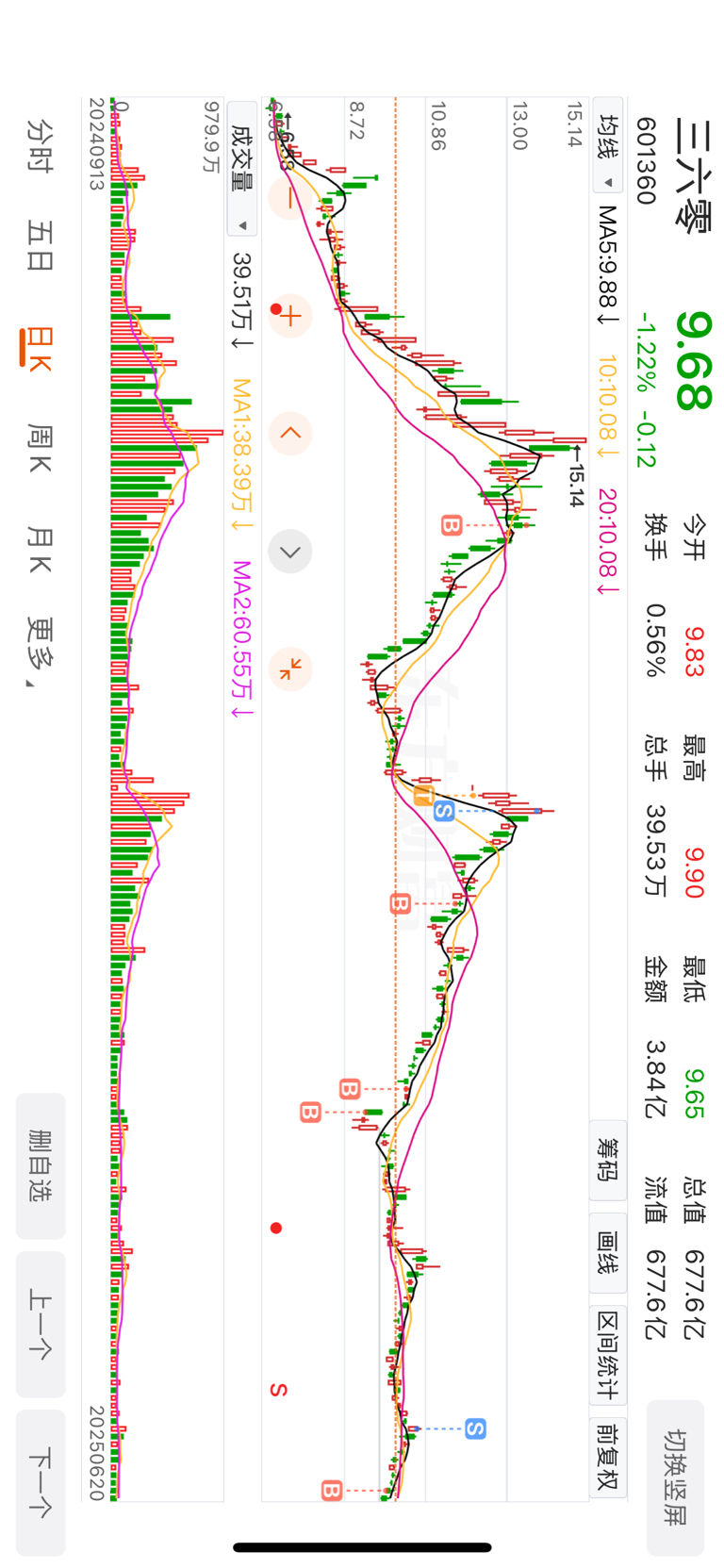Zoom out the K-line chart with minus
The height and width of the screenshot is (1568, 724).
289,198
